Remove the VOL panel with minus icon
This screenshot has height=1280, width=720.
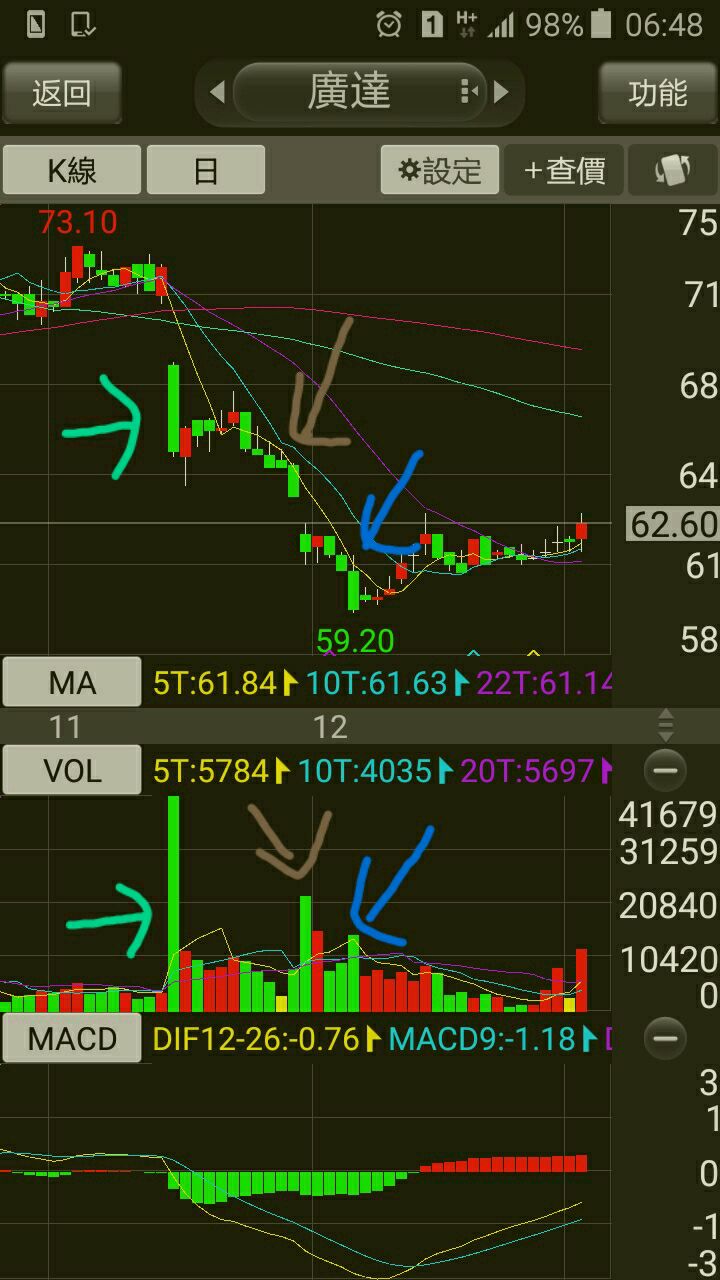point(665,771)
